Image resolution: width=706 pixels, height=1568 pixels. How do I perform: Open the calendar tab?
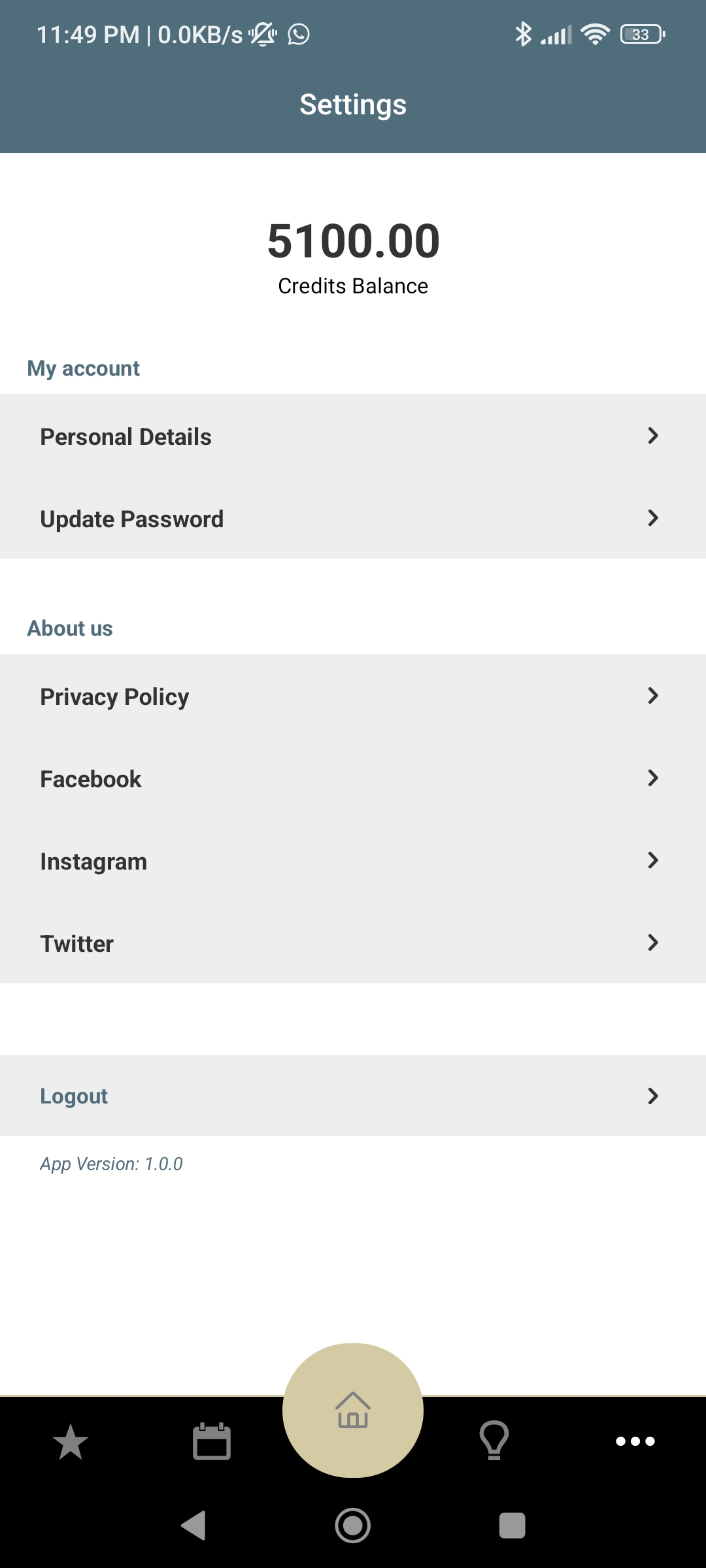click(212, 1441)
